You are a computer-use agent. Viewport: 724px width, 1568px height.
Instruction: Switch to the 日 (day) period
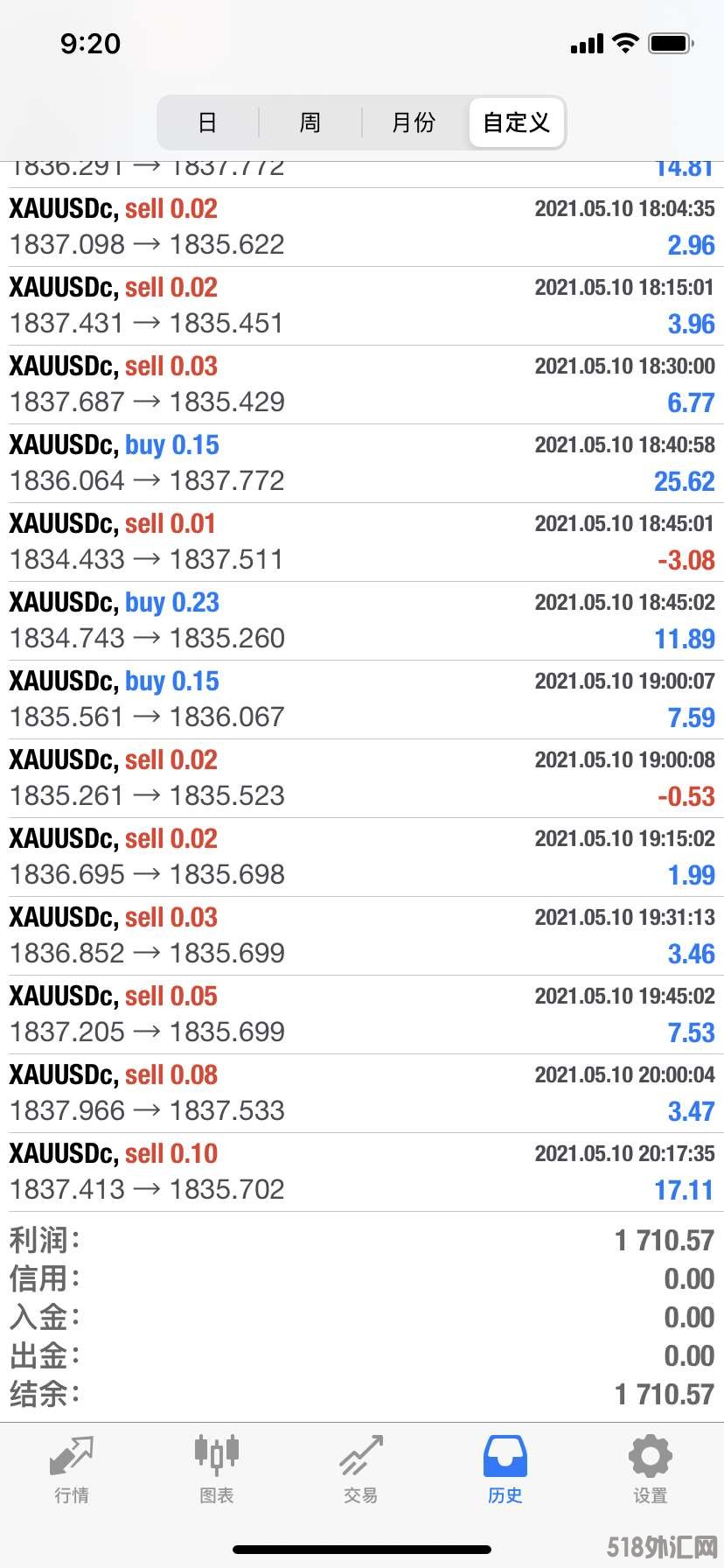coord(207,122)
